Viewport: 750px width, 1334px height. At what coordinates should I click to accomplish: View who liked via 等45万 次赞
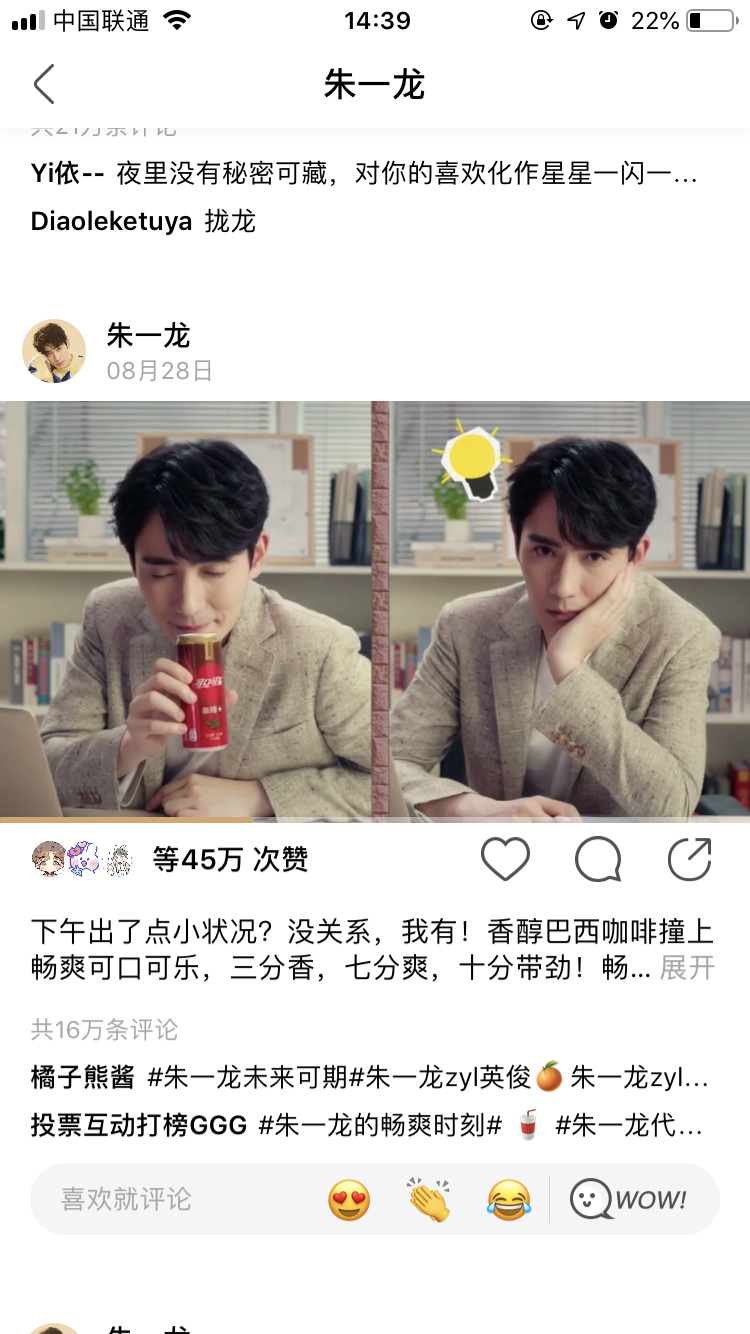(229, 859)
